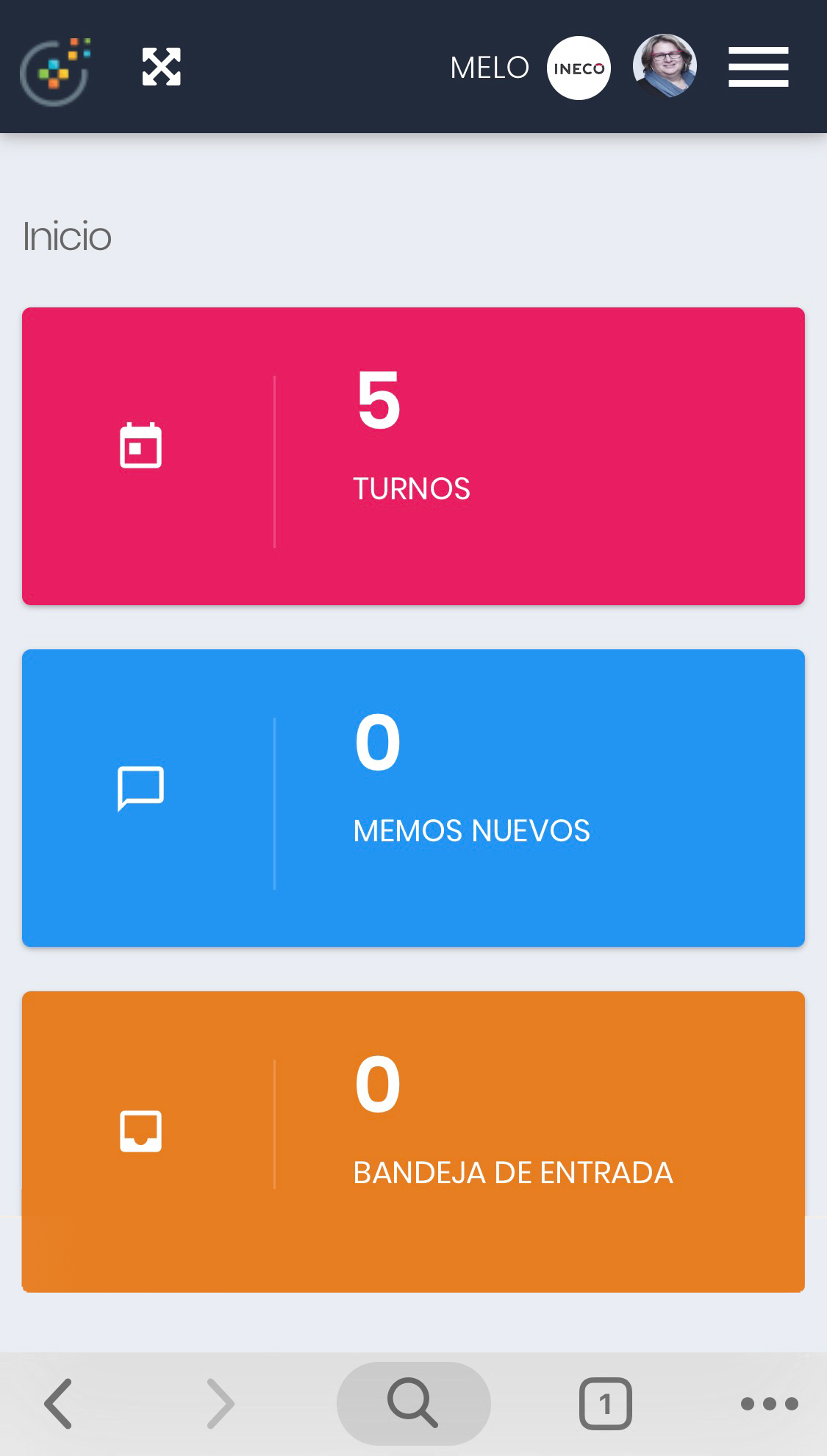Open the user profile photo
827x1456 pixels.
tap(665, 67)
